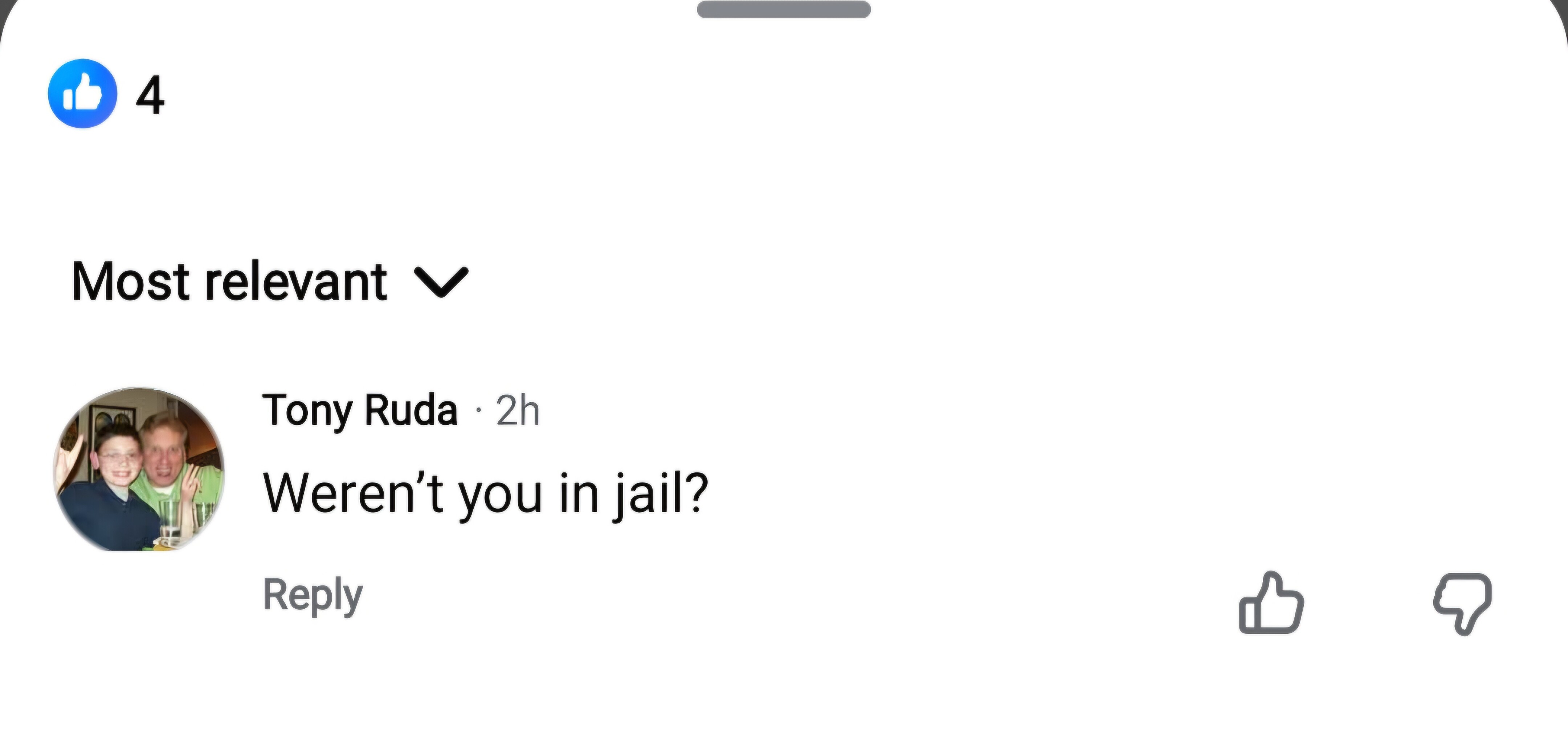This screenshot has height=756, width=1568.
Task: Open the list of 4 like reactions
Action: (x=105, y=94)
